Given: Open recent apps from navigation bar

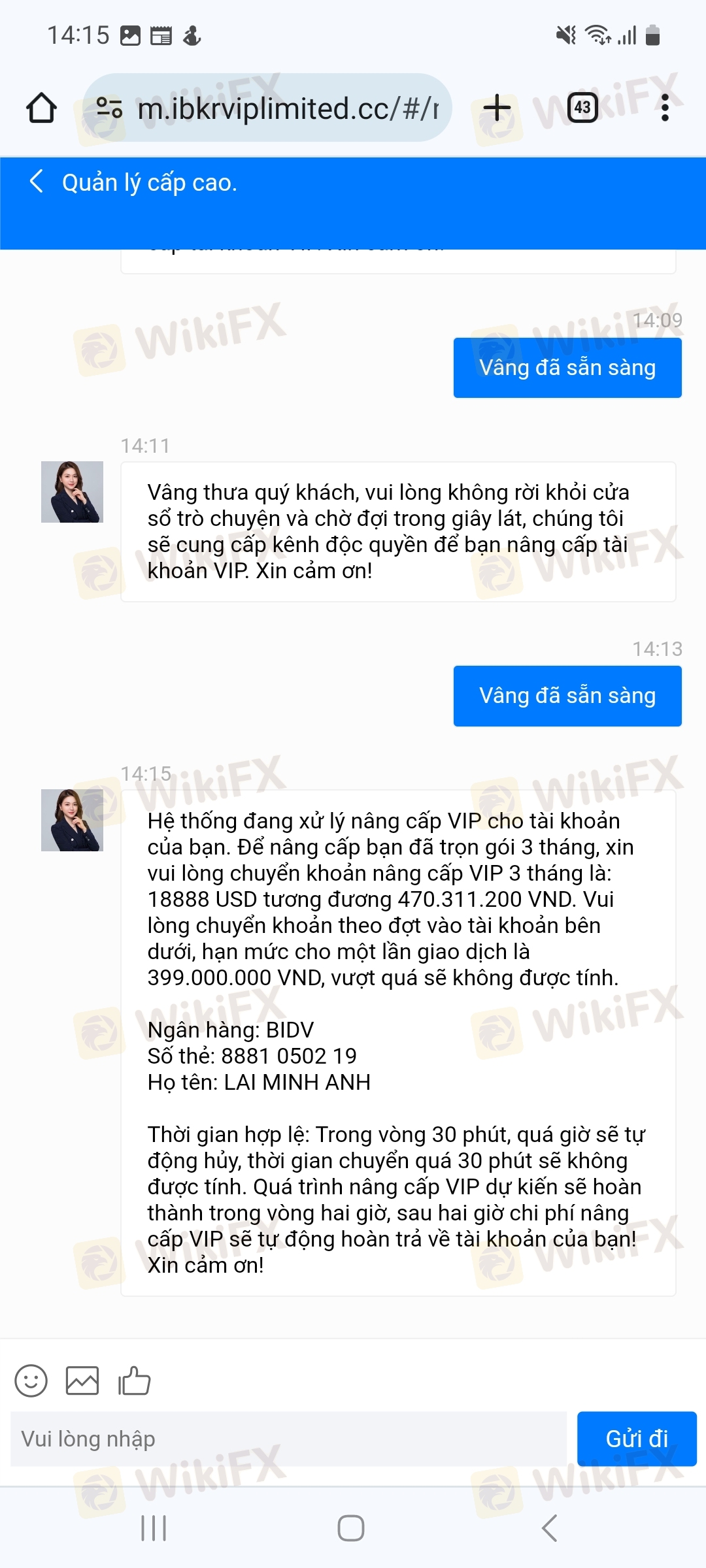Looking at the screenshot, I should 154,1528.
